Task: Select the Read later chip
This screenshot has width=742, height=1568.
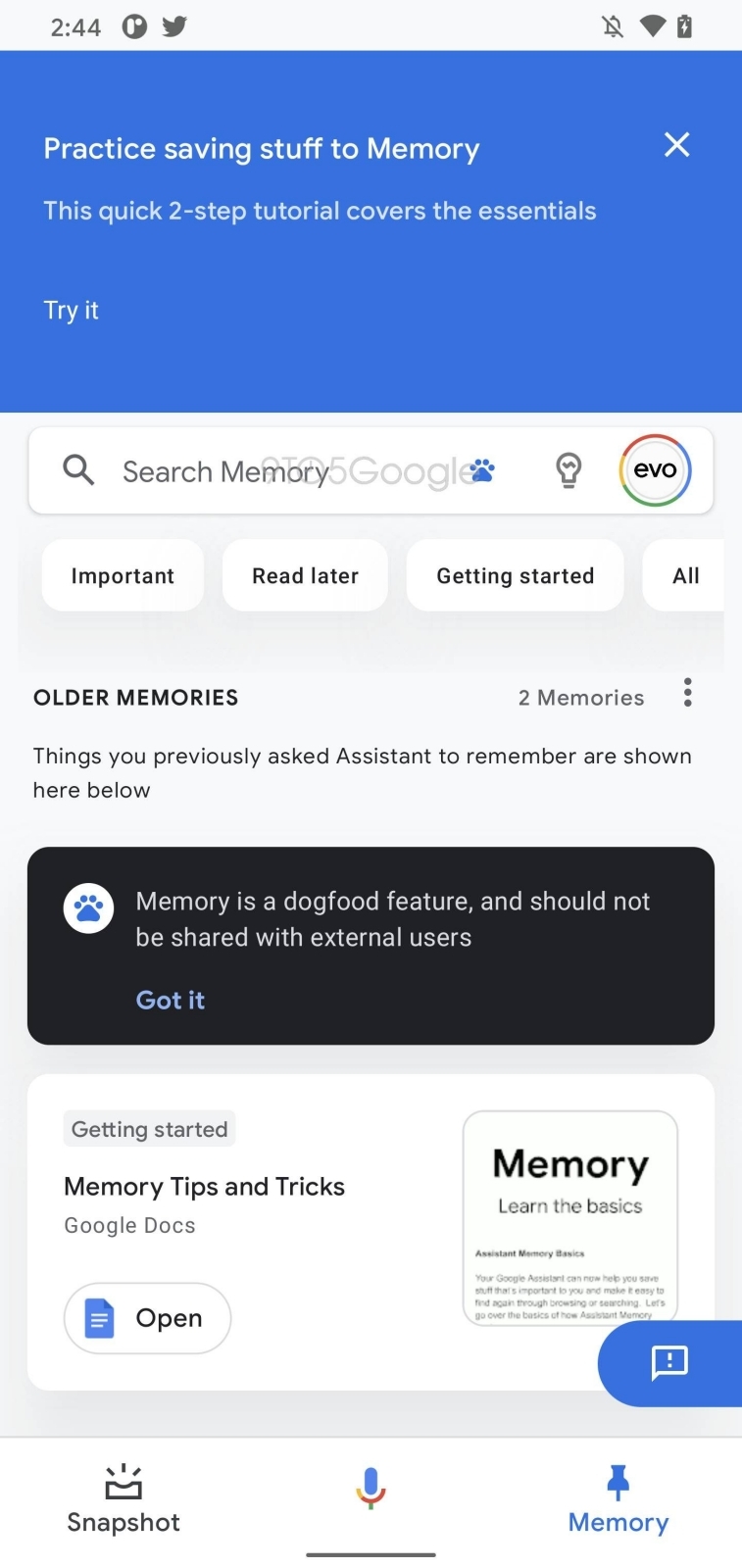Action: [x=305, y=575]
